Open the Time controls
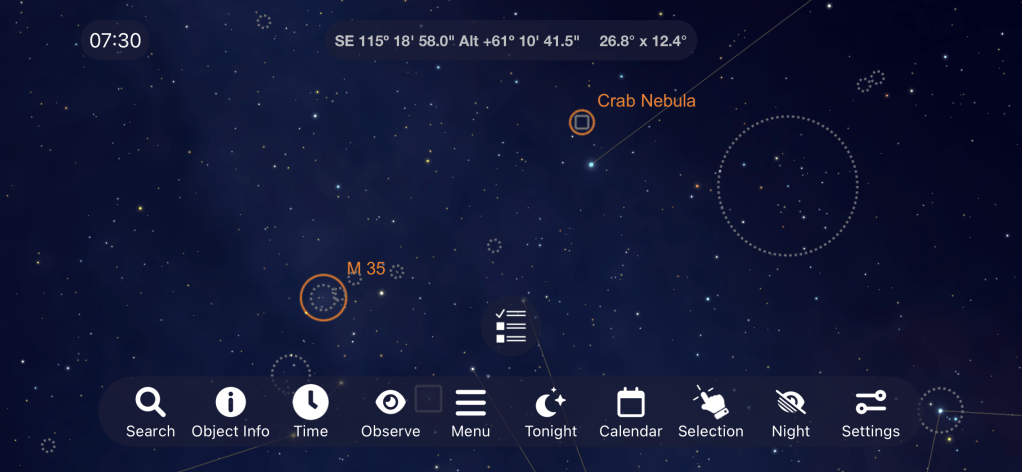The height and width of the screenshot is (472, 1022). coord(310,413)
